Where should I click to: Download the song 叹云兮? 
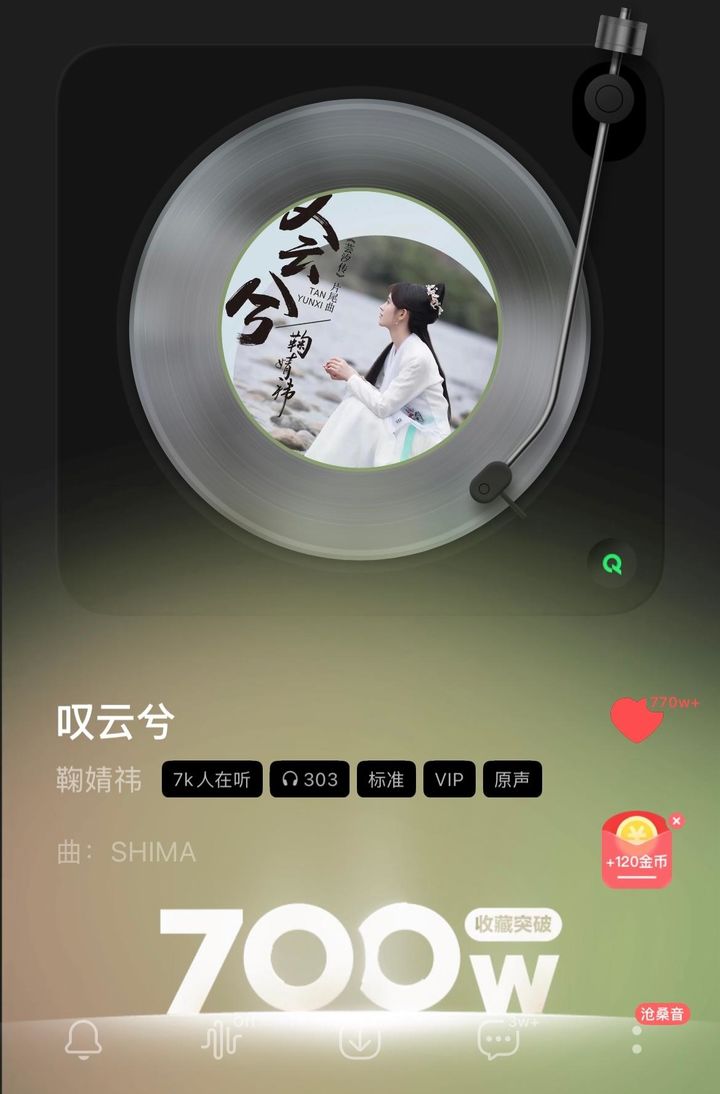click(359, 1040)
